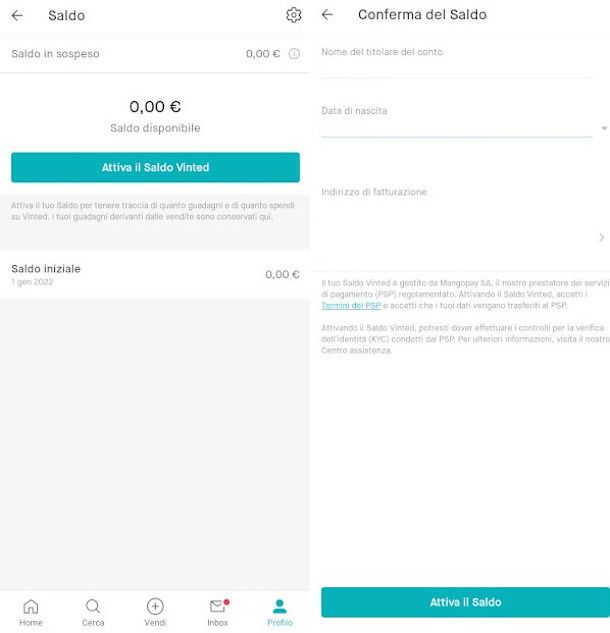Viewport: 610px width, 633px height.
Task: Open the Data di nascita picker
Action: coord(460,128)
